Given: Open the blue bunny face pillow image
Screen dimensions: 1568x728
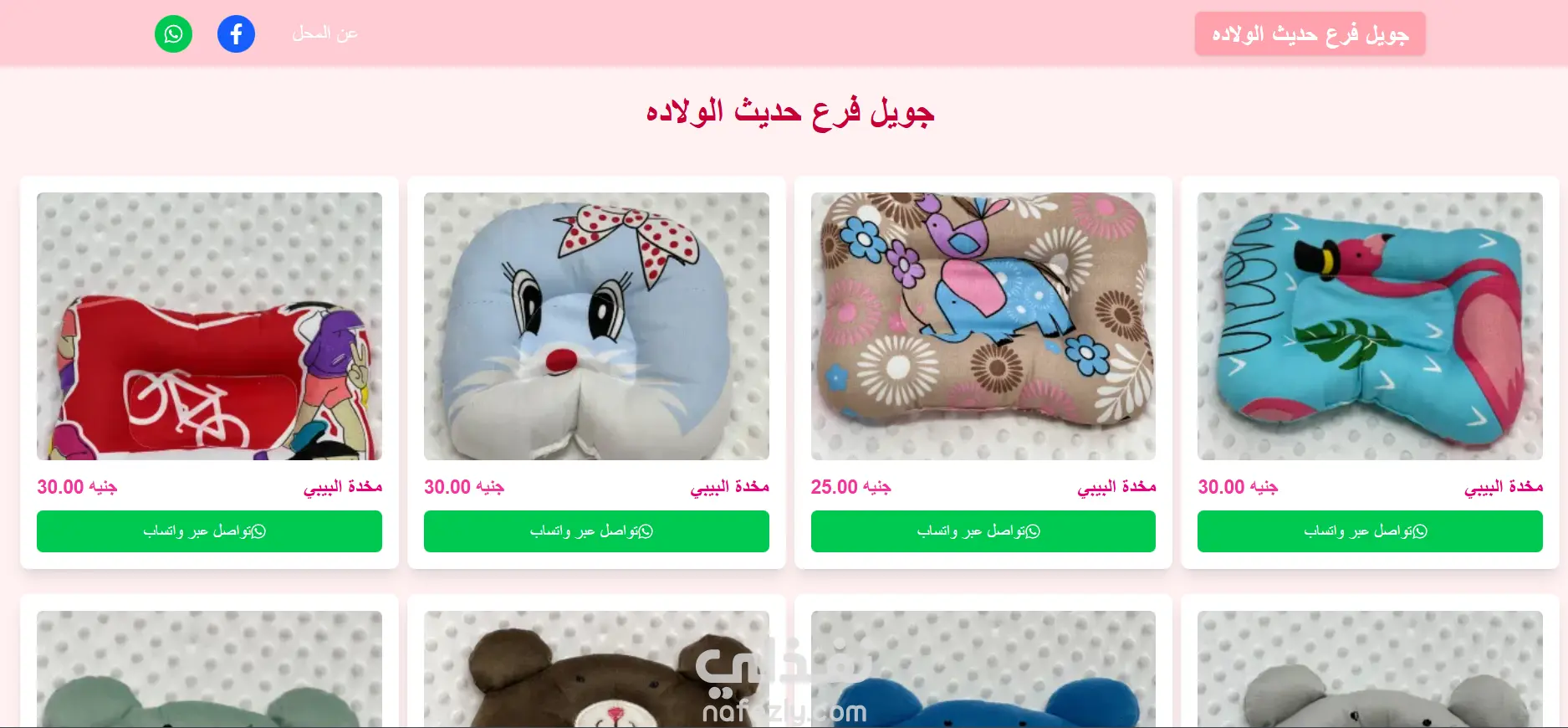Looking at the screenshot, I should [596, 326].
